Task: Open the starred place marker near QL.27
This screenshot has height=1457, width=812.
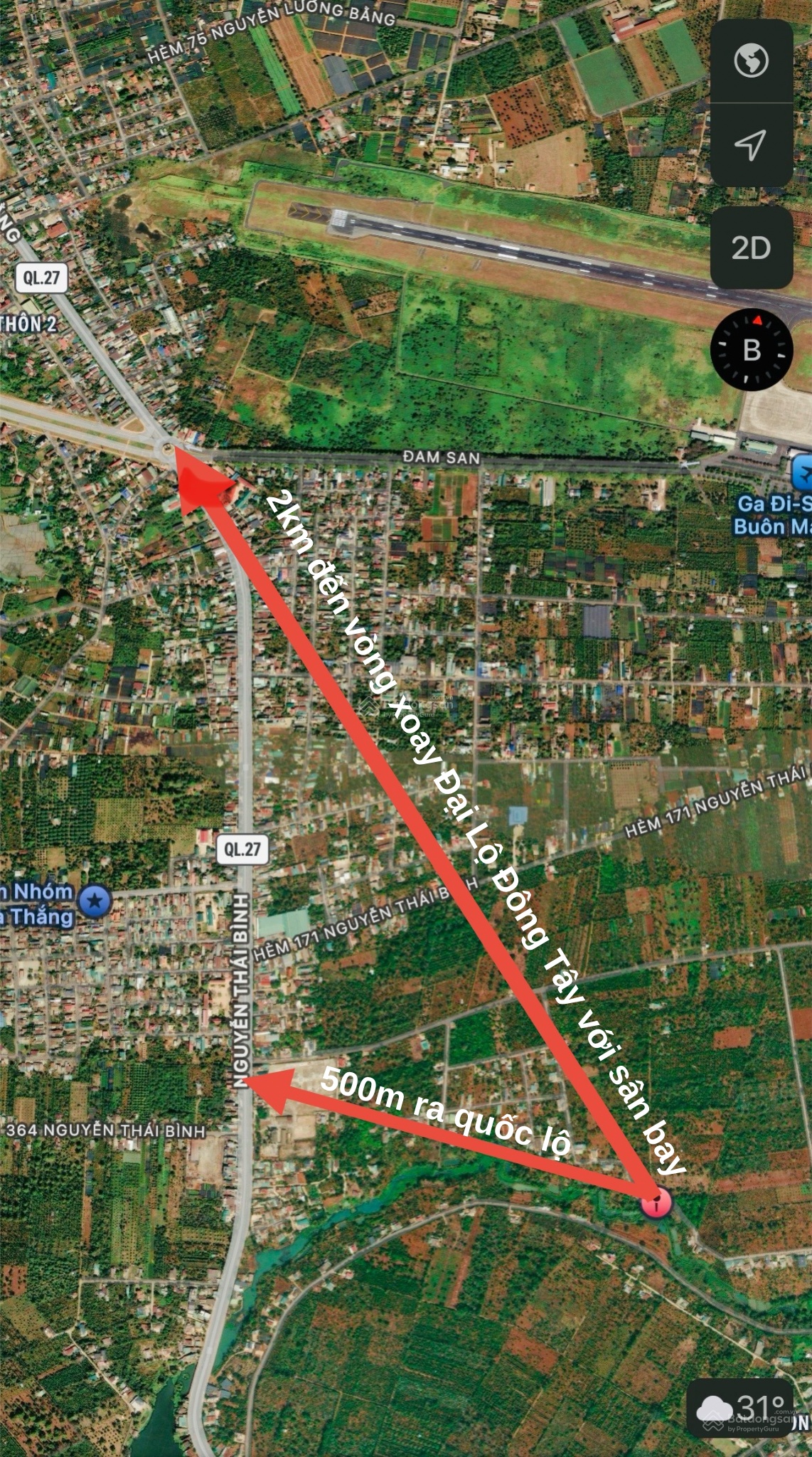Action: point(95,901)
